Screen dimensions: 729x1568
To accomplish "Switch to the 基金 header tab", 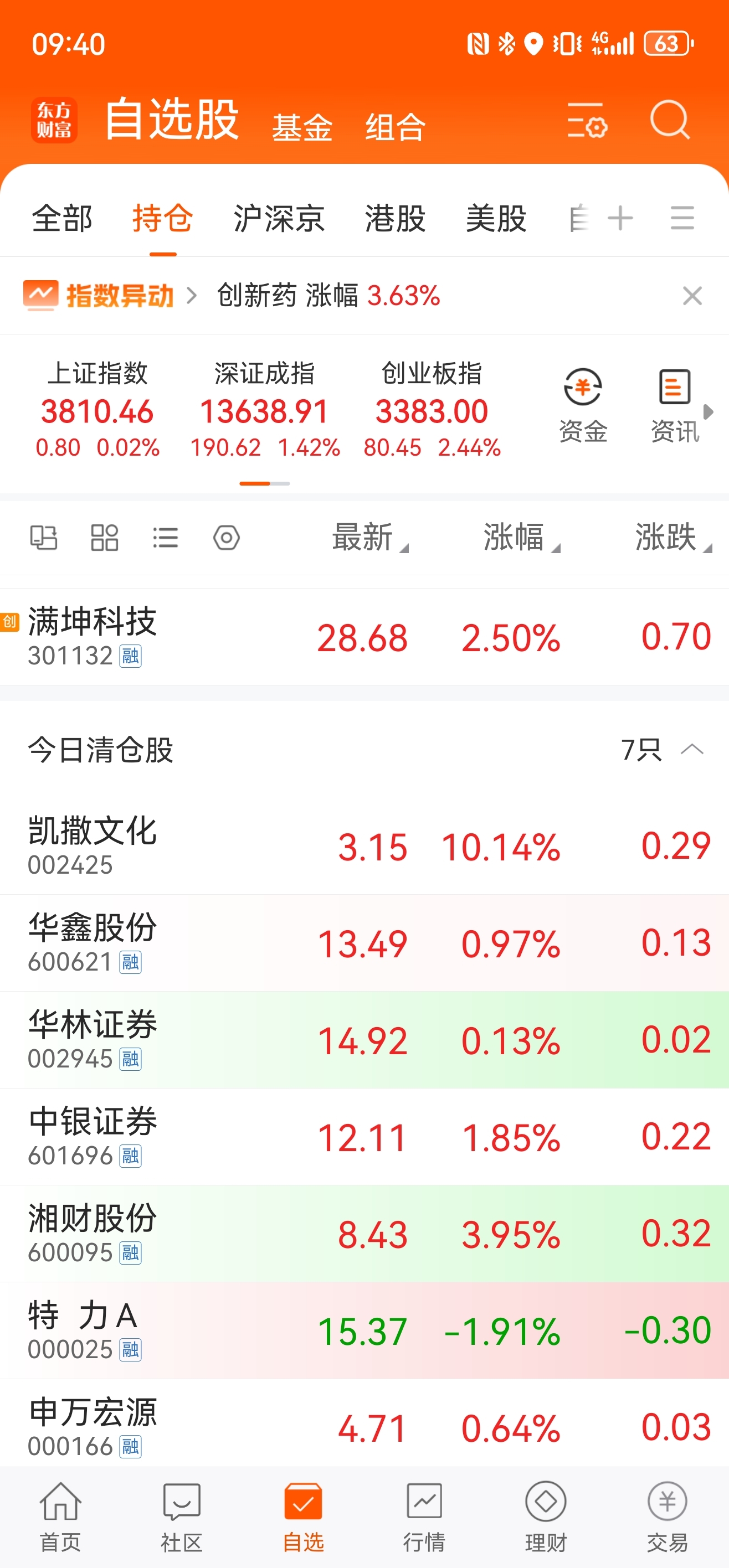I will 302,127.
